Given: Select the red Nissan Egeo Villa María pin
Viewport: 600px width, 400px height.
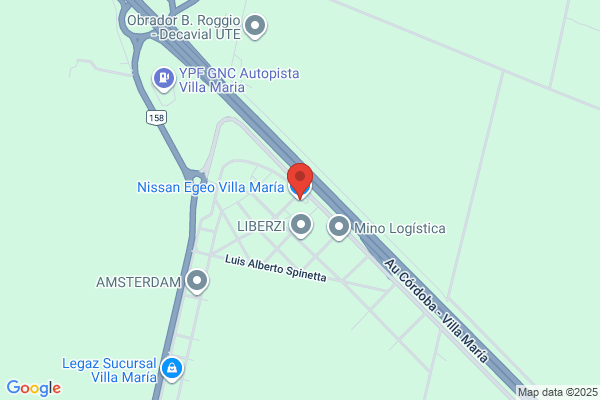Looking at the screenshot, I should pyautogui.click(x=299, y=180).
